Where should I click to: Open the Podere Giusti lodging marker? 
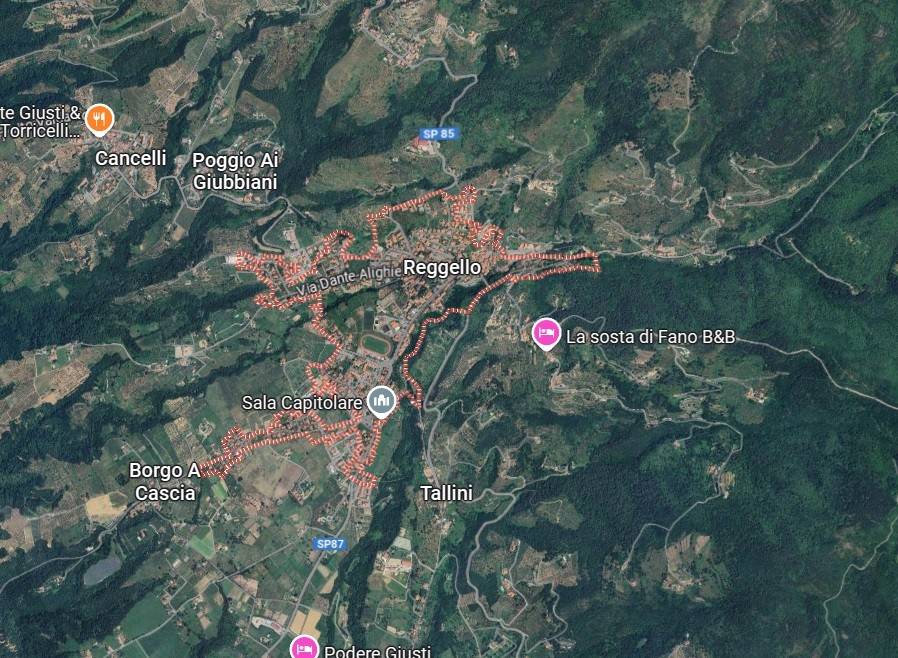pos(303,648)
